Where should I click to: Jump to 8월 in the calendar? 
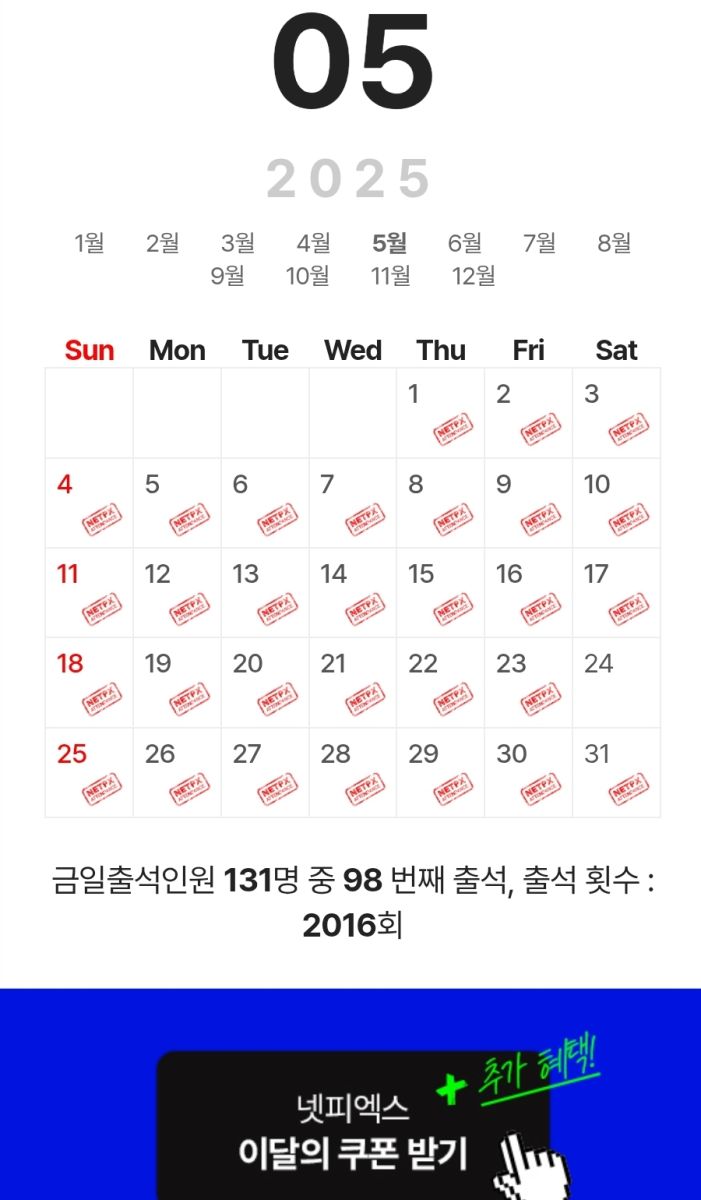(x=615, y=242)
